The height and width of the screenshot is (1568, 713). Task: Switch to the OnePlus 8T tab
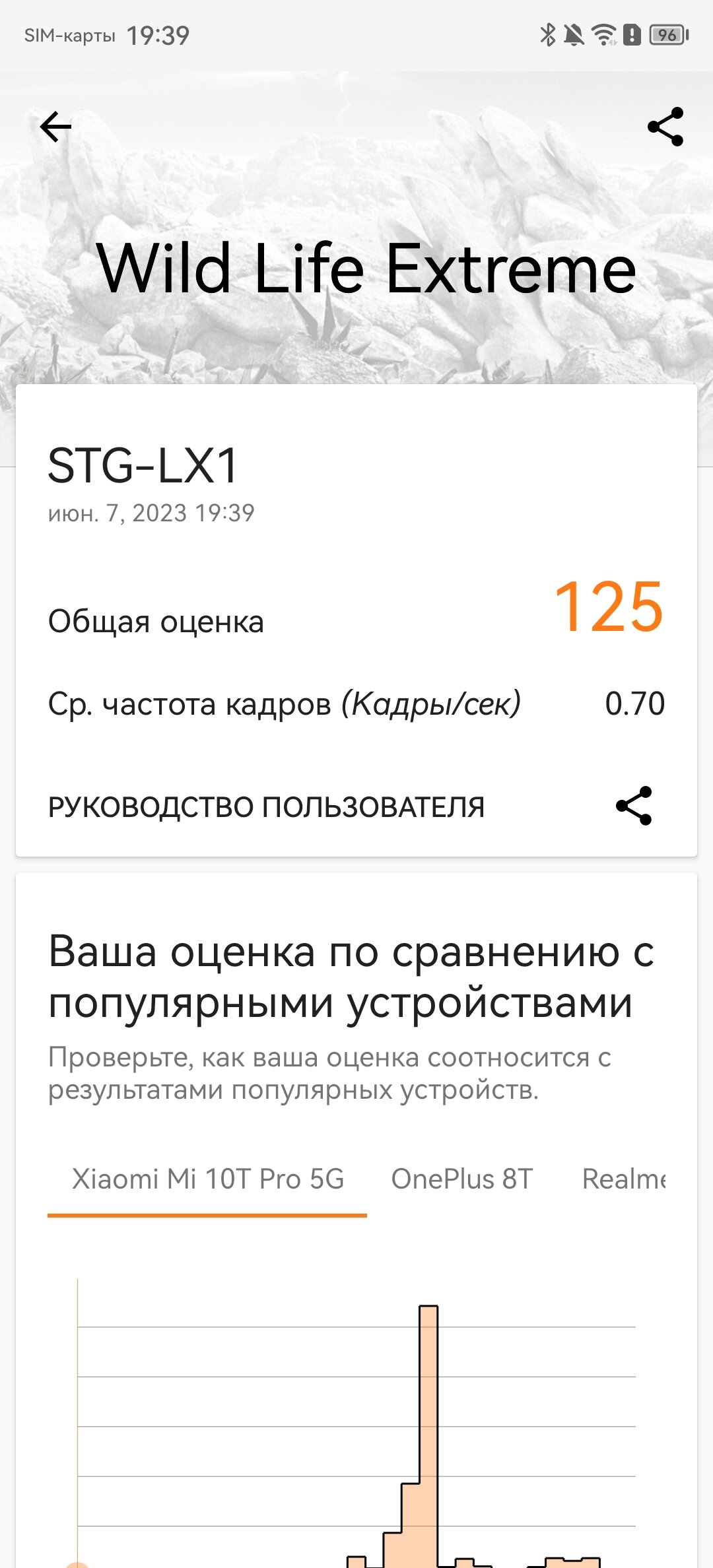(x=461, y=1179)
